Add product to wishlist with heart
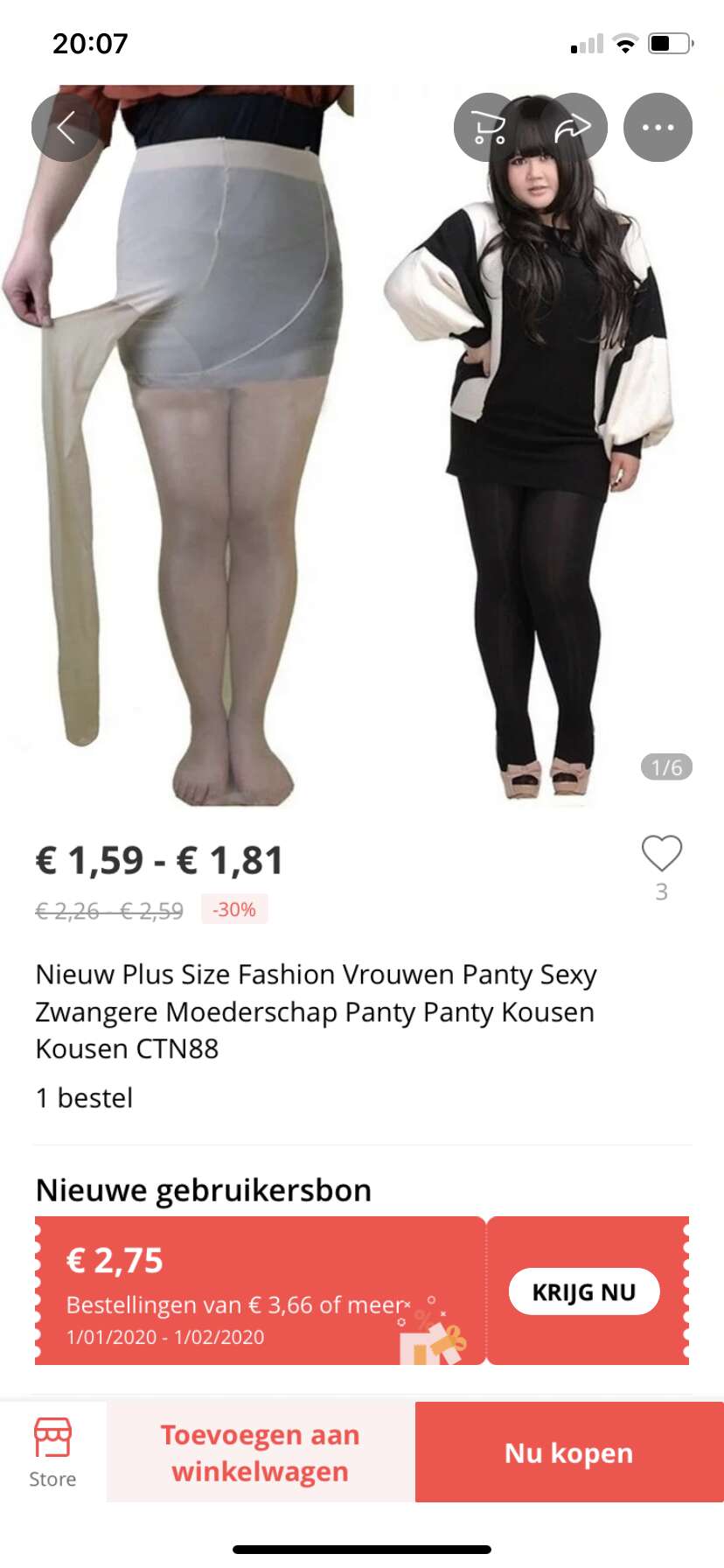The image size is (724, 1568). point(662,854)
